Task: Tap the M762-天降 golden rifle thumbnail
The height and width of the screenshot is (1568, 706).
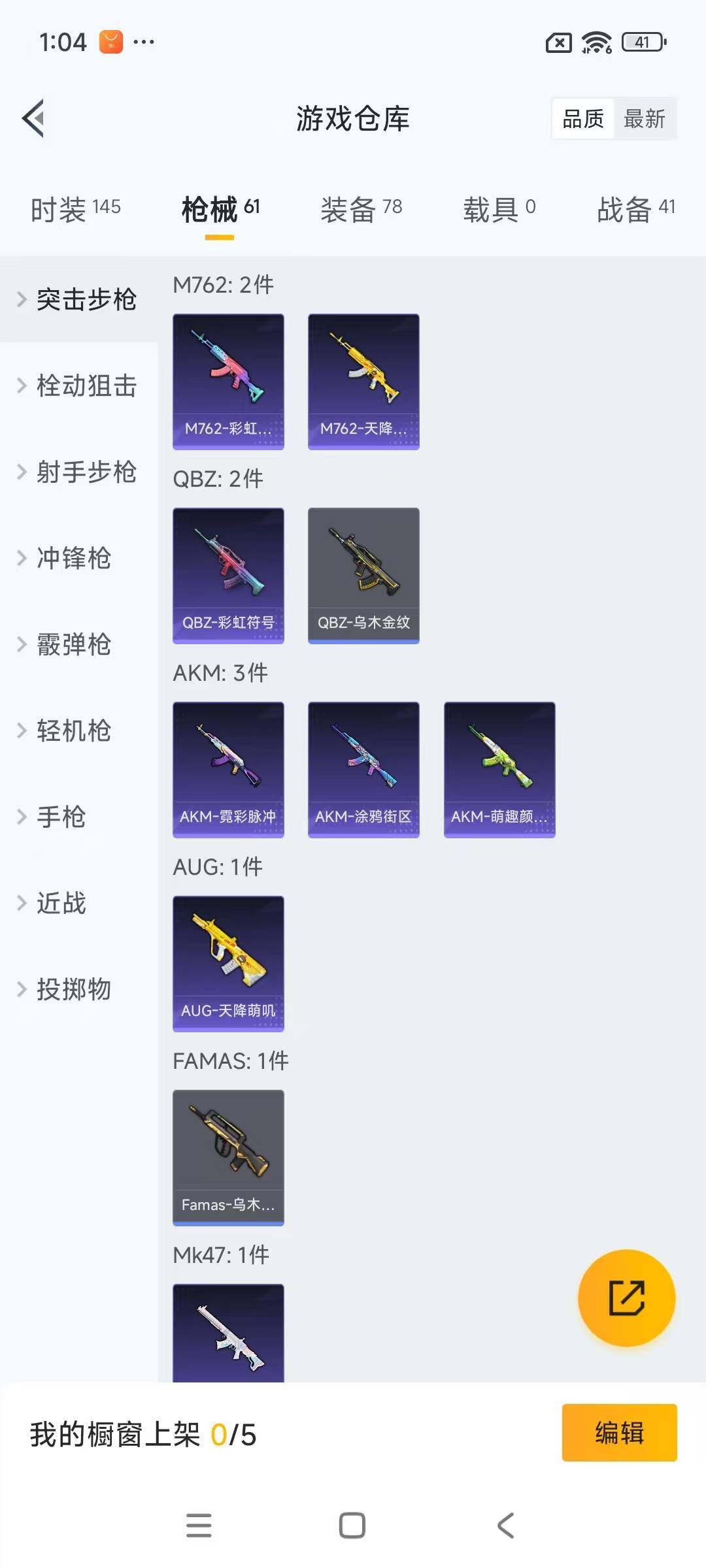Action: point(363,381)
